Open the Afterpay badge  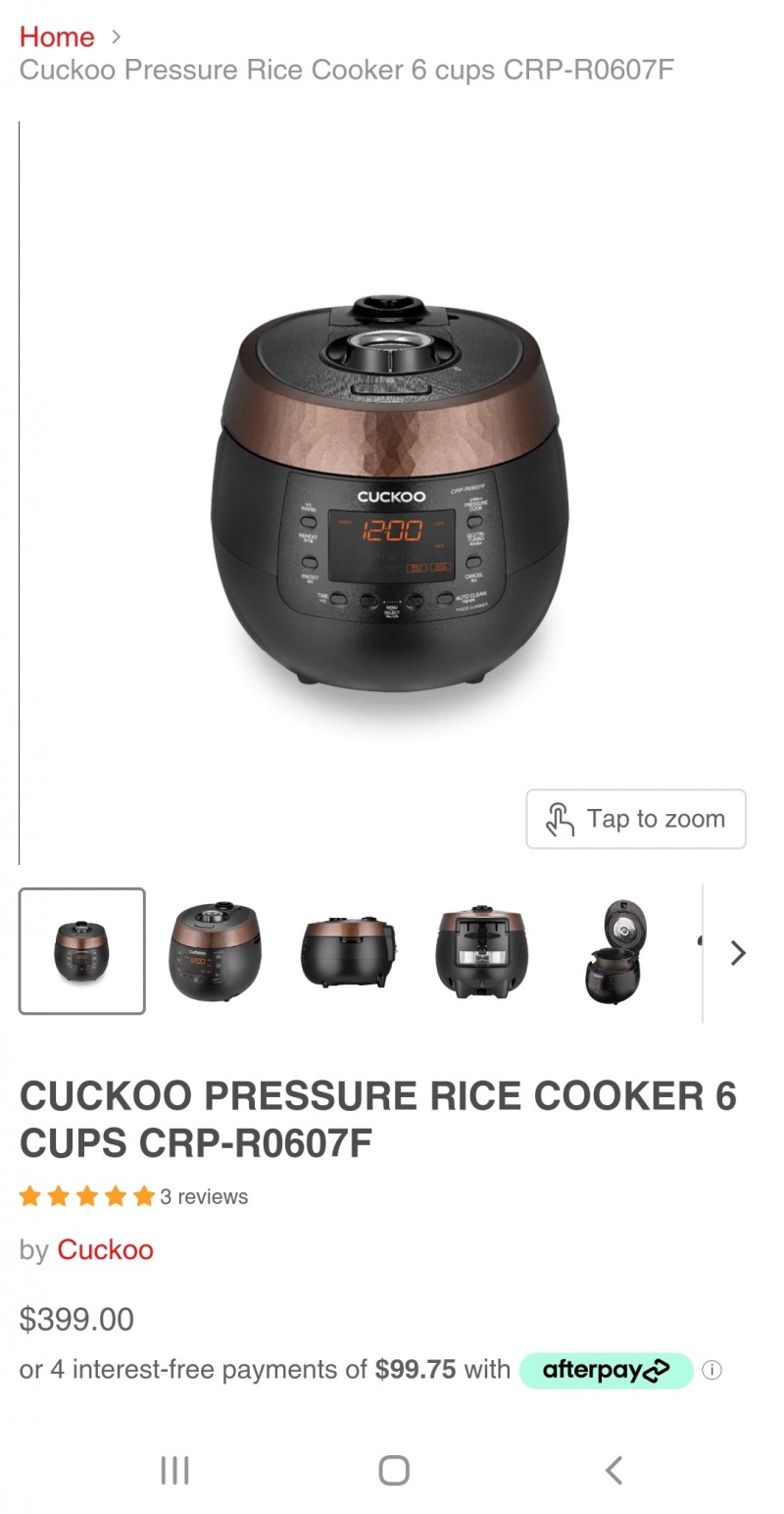606,1370
